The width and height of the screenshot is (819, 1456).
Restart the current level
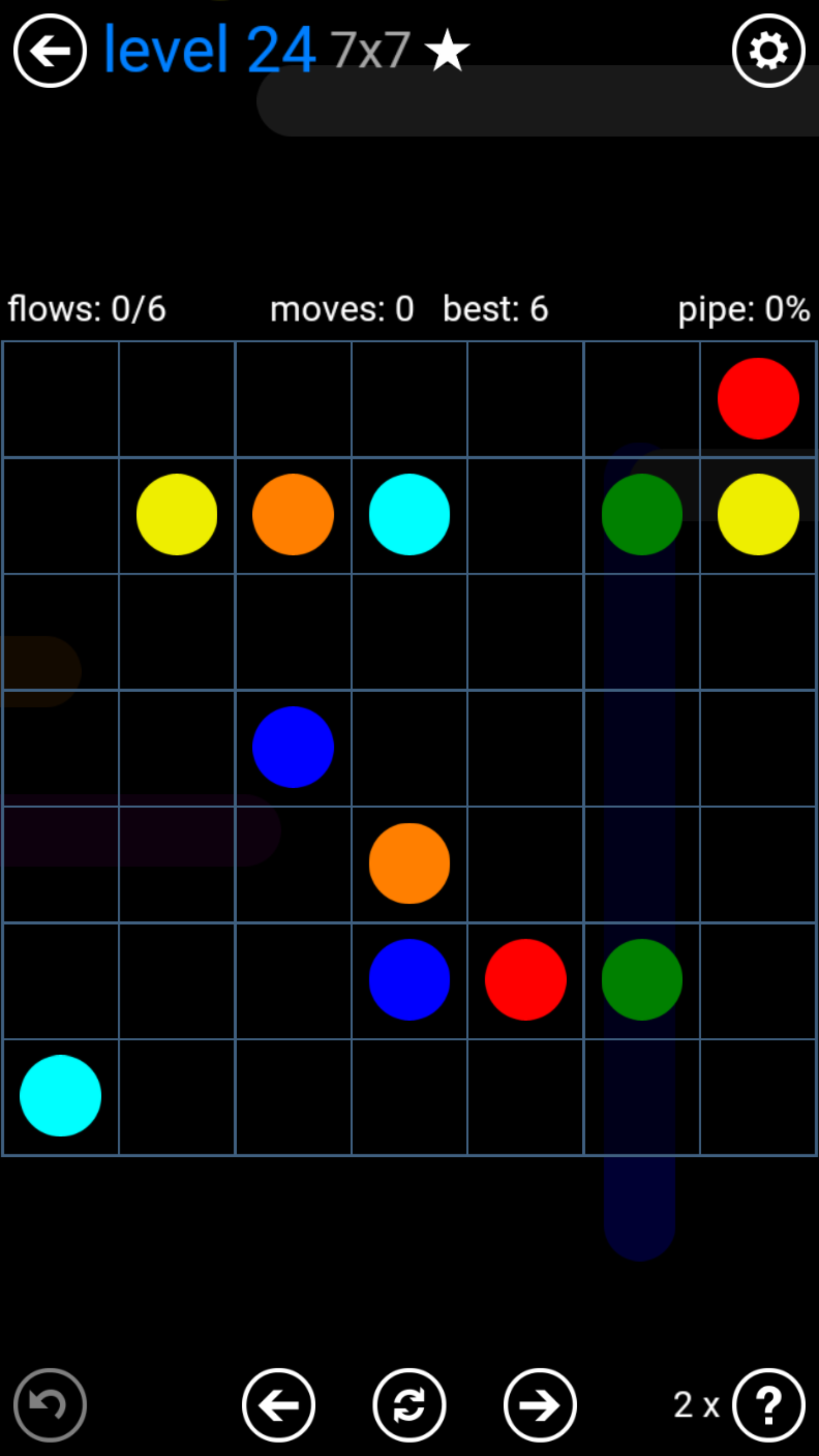click(409, 1405)
